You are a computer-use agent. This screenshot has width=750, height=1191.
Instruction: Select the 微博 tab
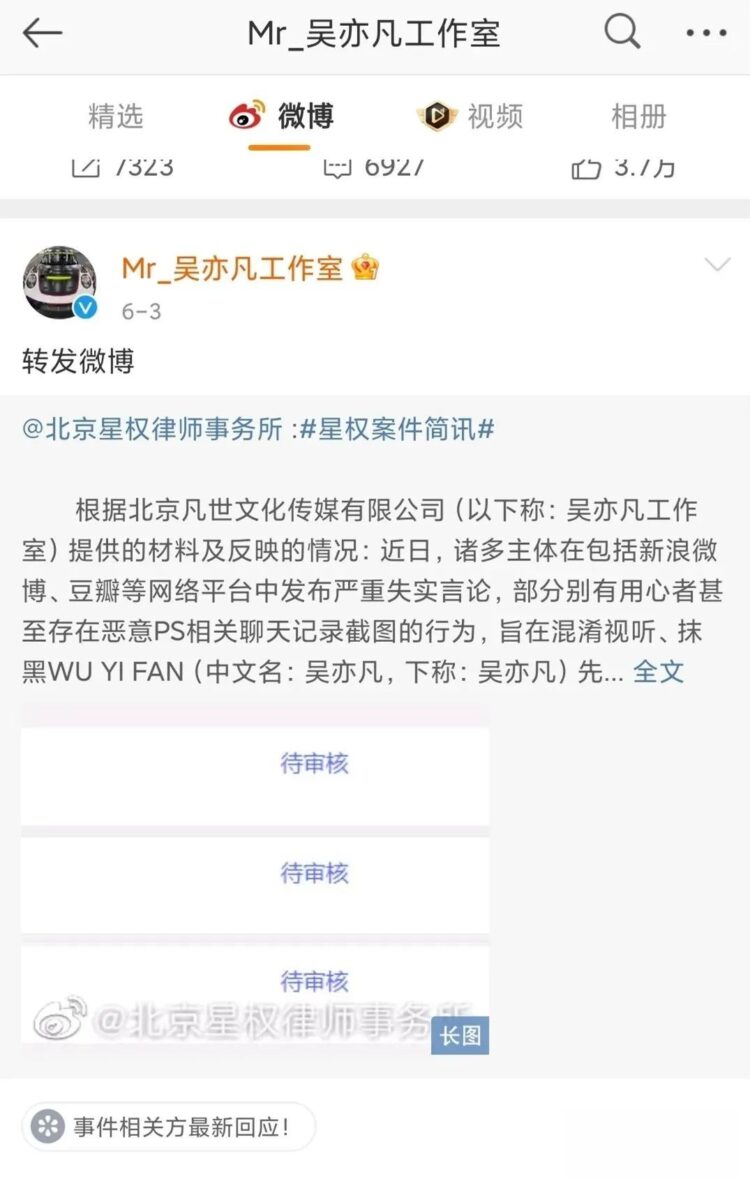(x=280, y=117)
